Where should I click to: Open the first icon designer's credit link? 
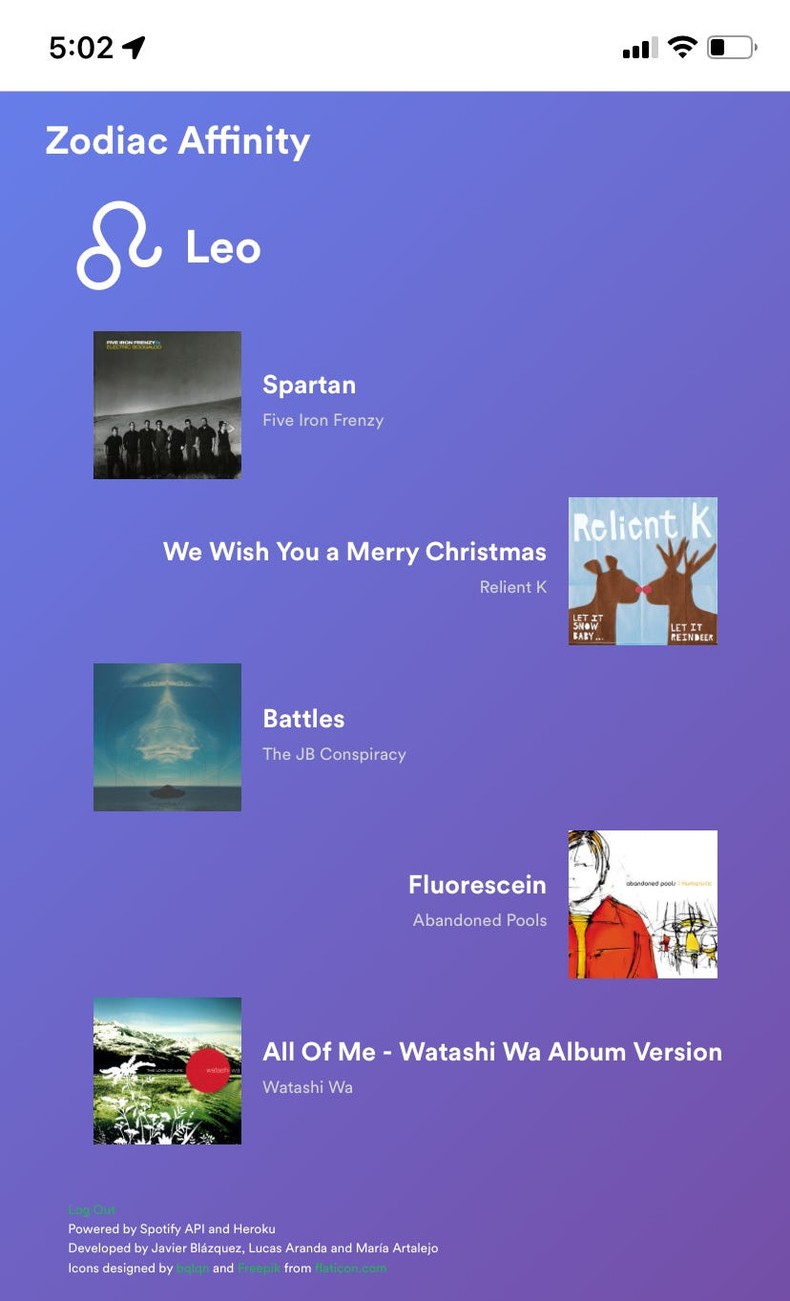[192, 1268]
